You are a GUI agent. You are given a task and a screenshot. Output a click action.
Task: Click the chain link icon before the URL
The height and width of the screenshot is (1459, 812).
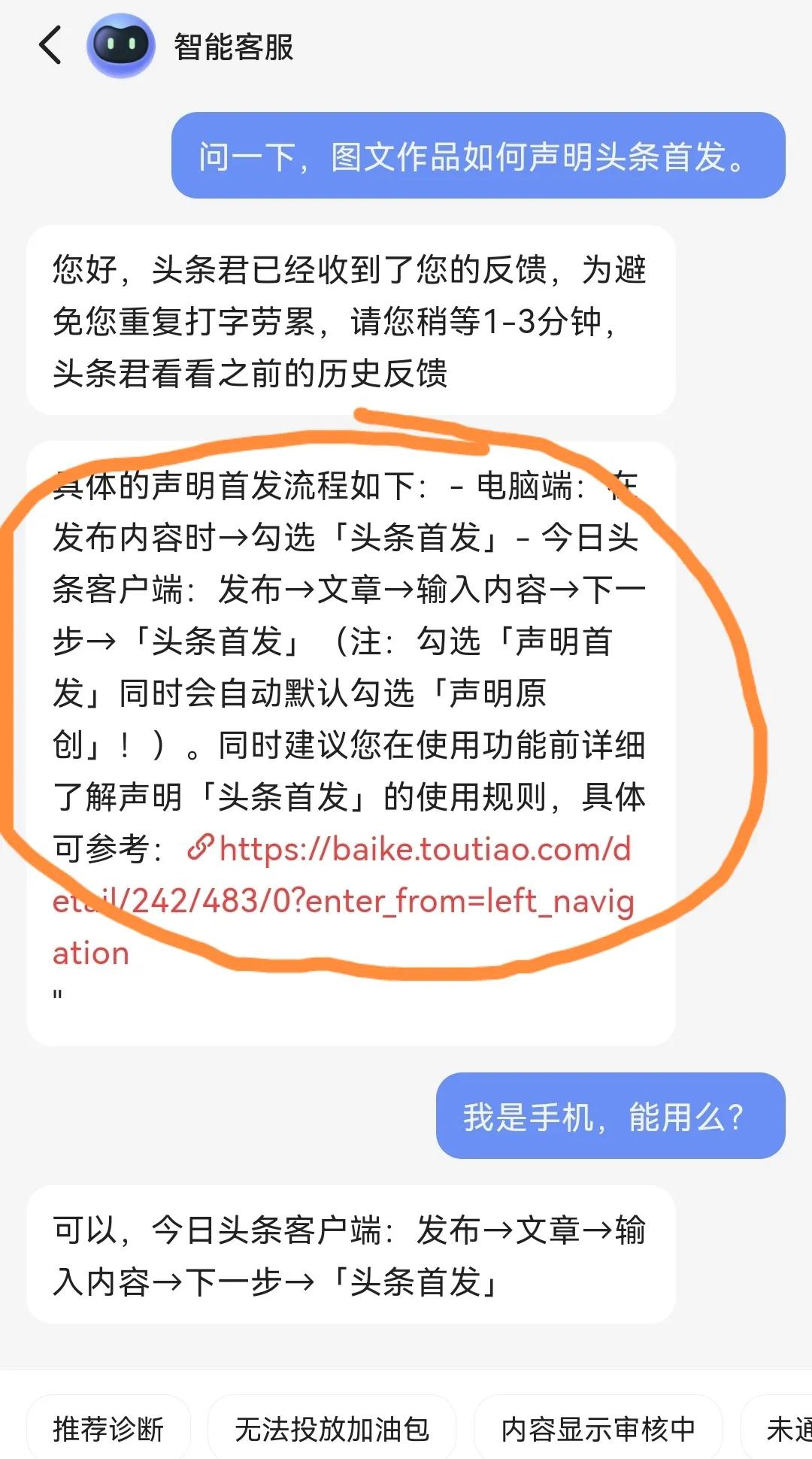[x=200, y=848]
